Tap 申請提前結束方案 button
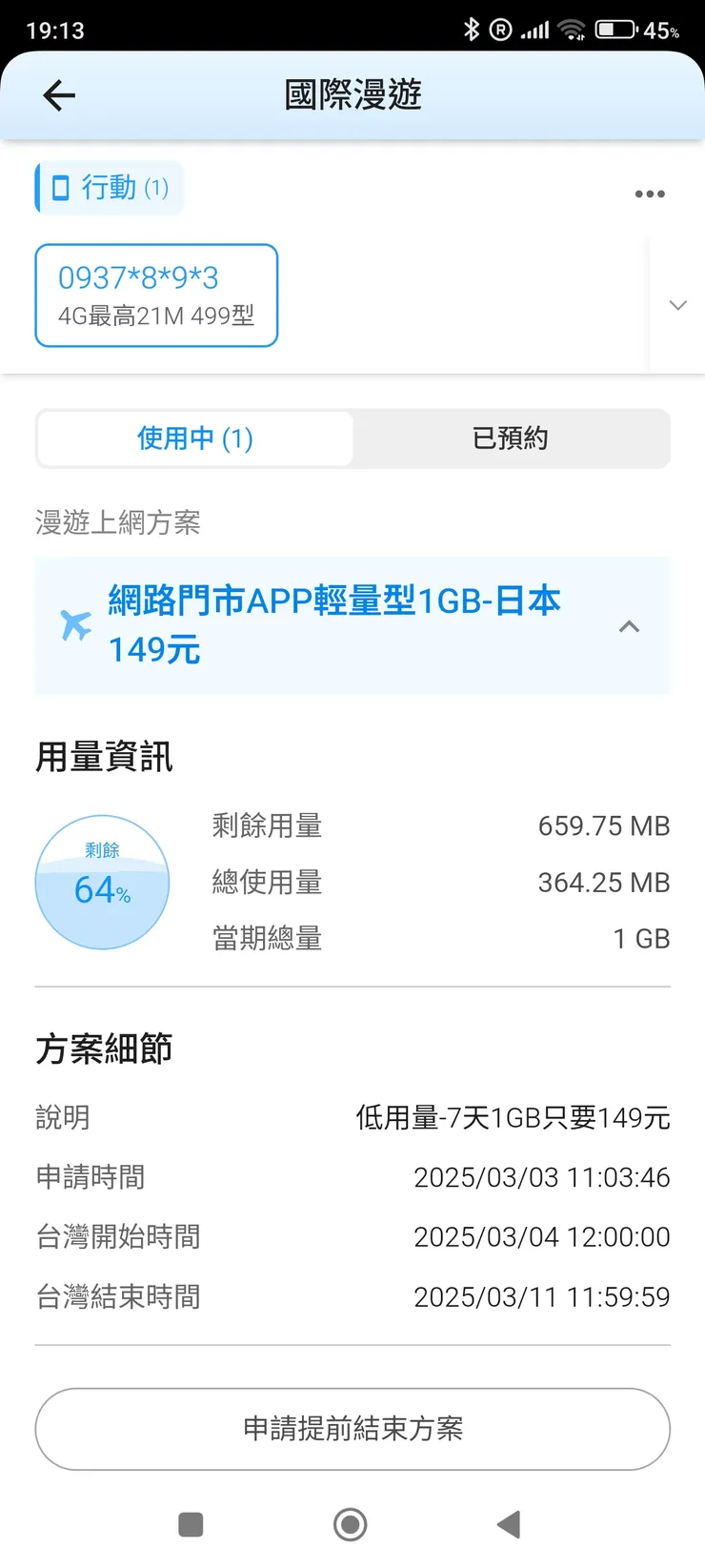 tap(352, 1428)
